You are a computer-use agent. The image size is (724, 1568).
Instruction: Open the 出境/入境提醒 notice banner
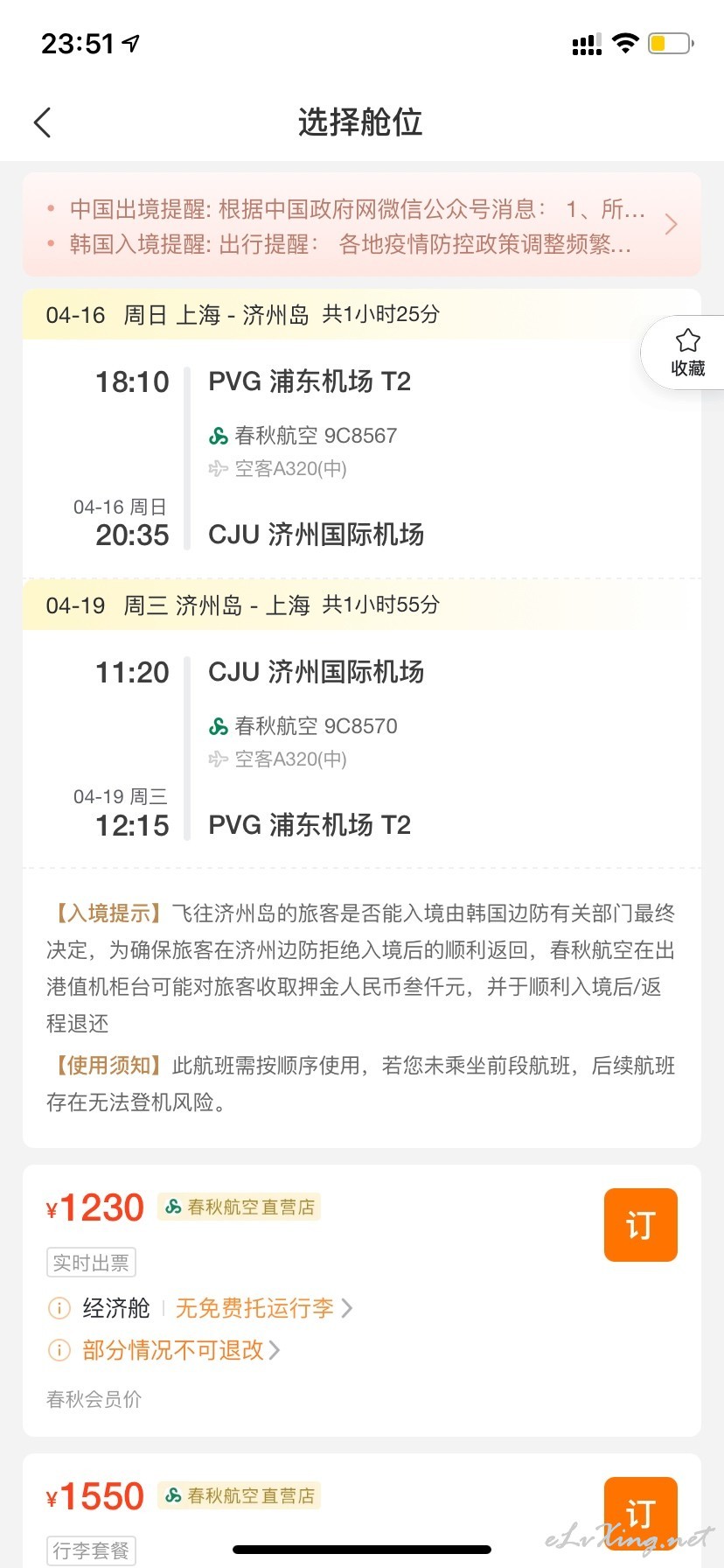(361, 225)
